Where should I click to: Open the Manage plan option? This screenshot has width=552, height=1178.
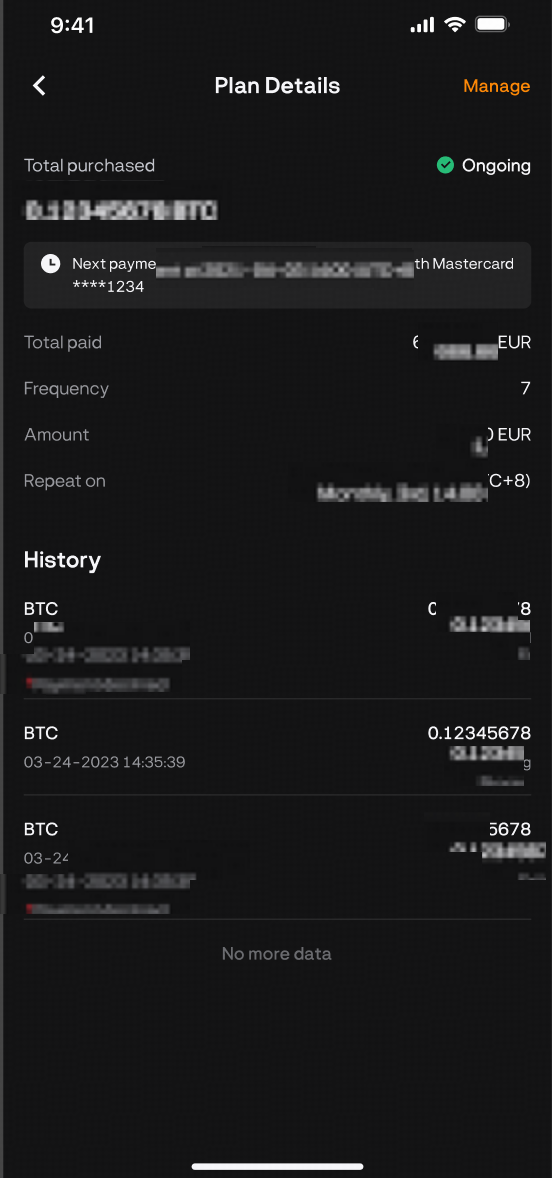(x=496, y=86)
